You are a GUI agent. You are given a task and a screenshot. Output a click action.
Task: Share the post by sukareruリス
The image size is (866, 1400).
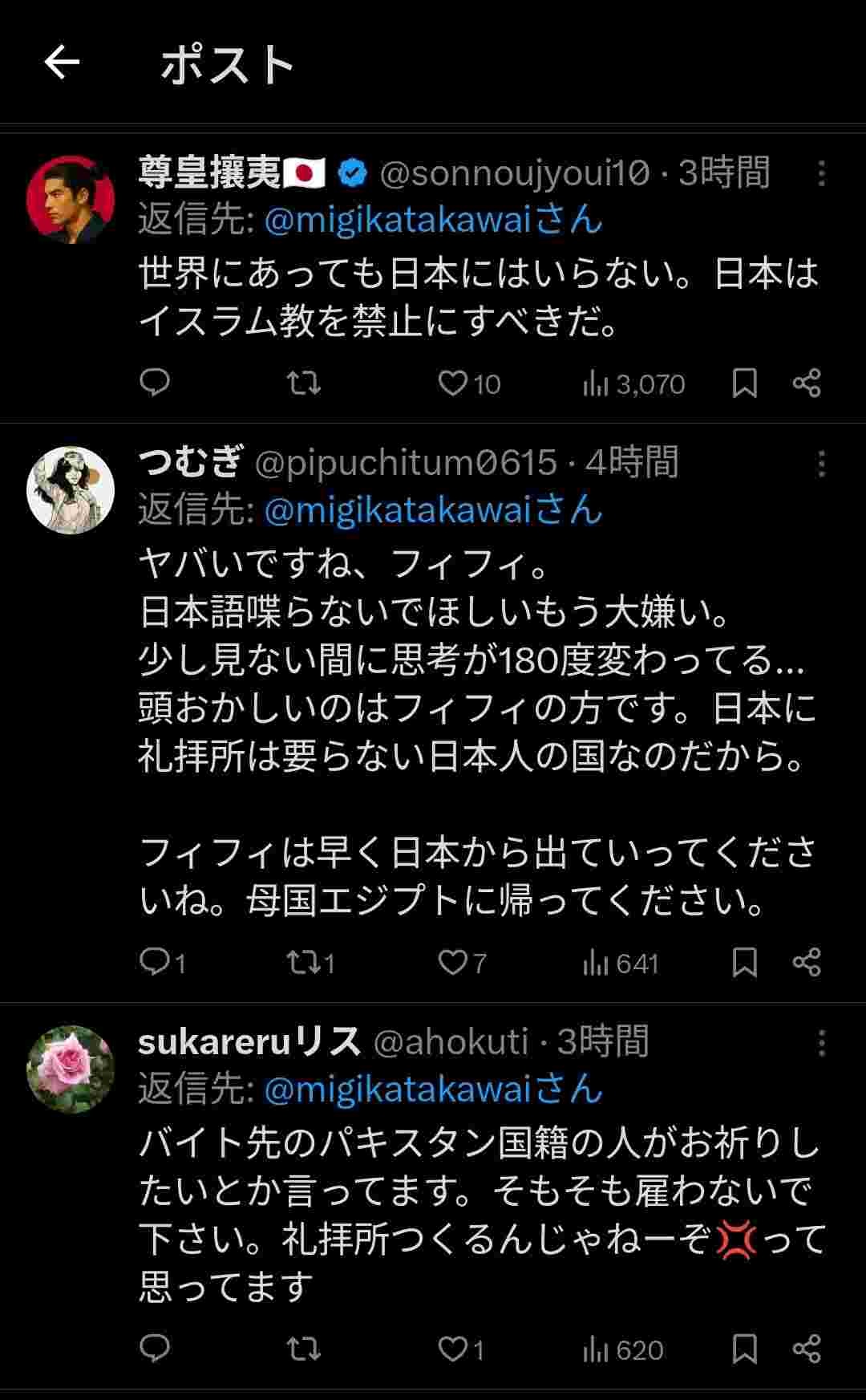point(807,1349)
